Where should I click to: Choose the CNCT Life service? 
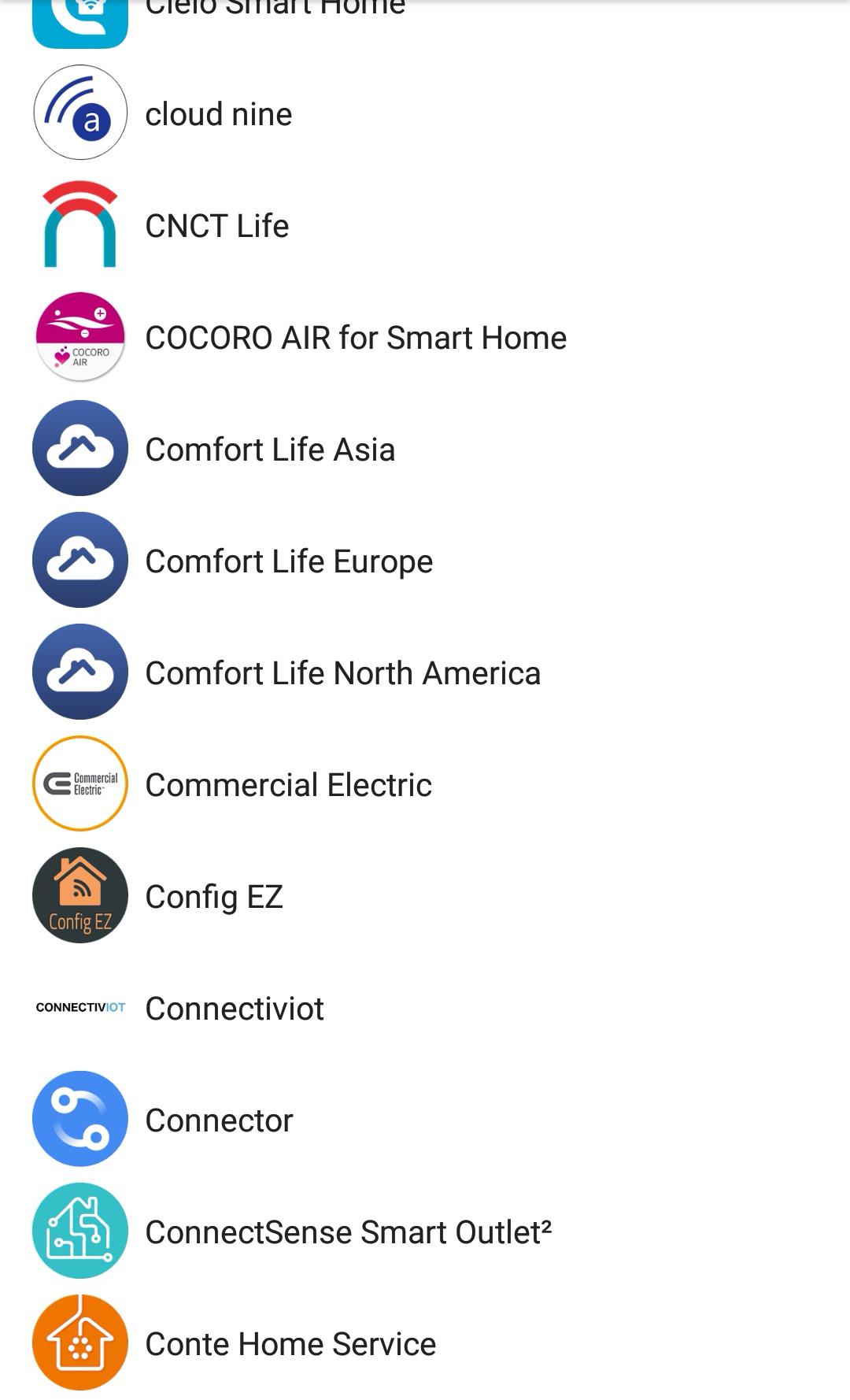click(x=217, y=226)
